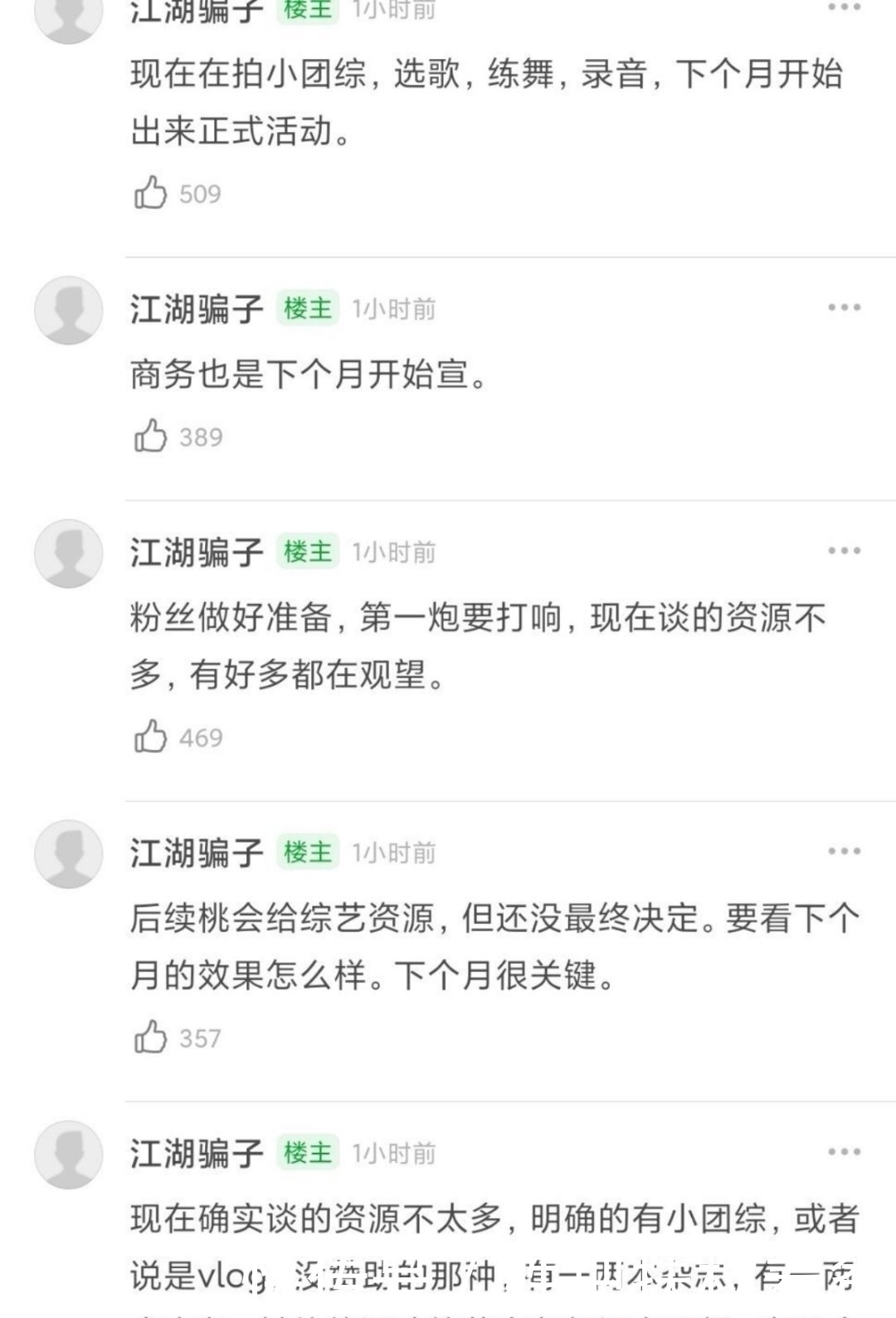Open more options for the 现在确实谈的资源 comment
Screen dimensions: 896x1318
coord(844,1152)
